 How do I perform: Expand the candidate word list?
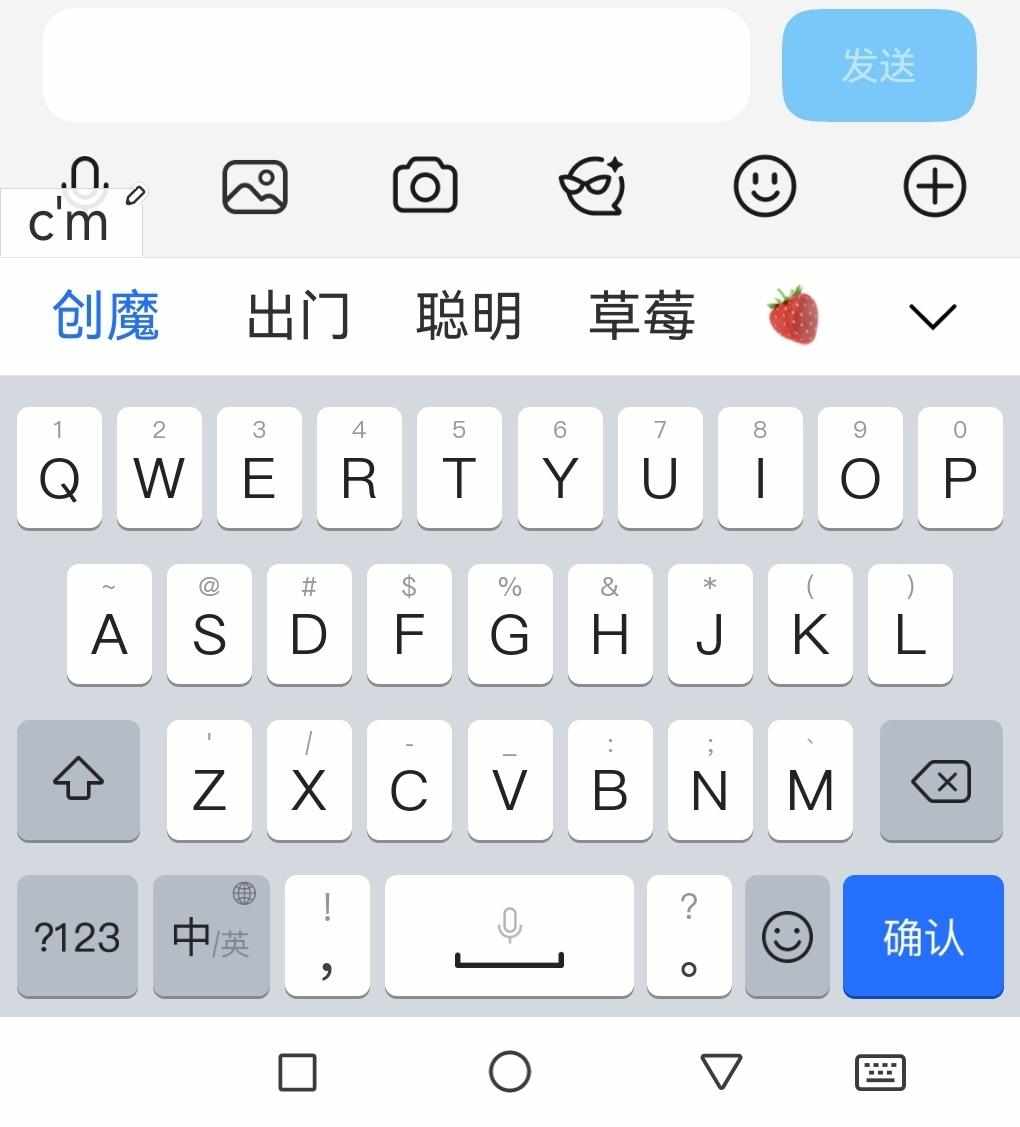tap(933, 316)
